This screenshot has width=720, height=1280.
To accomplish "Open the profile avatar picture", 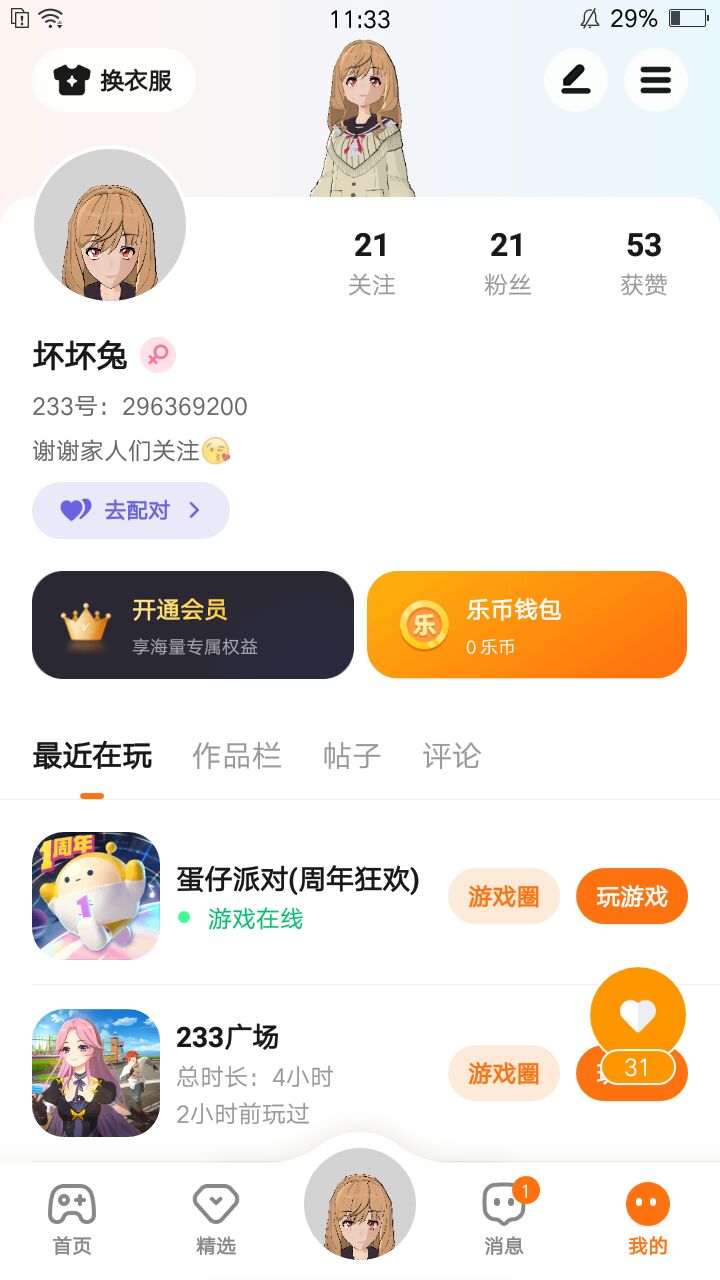I will coord(110,226).
